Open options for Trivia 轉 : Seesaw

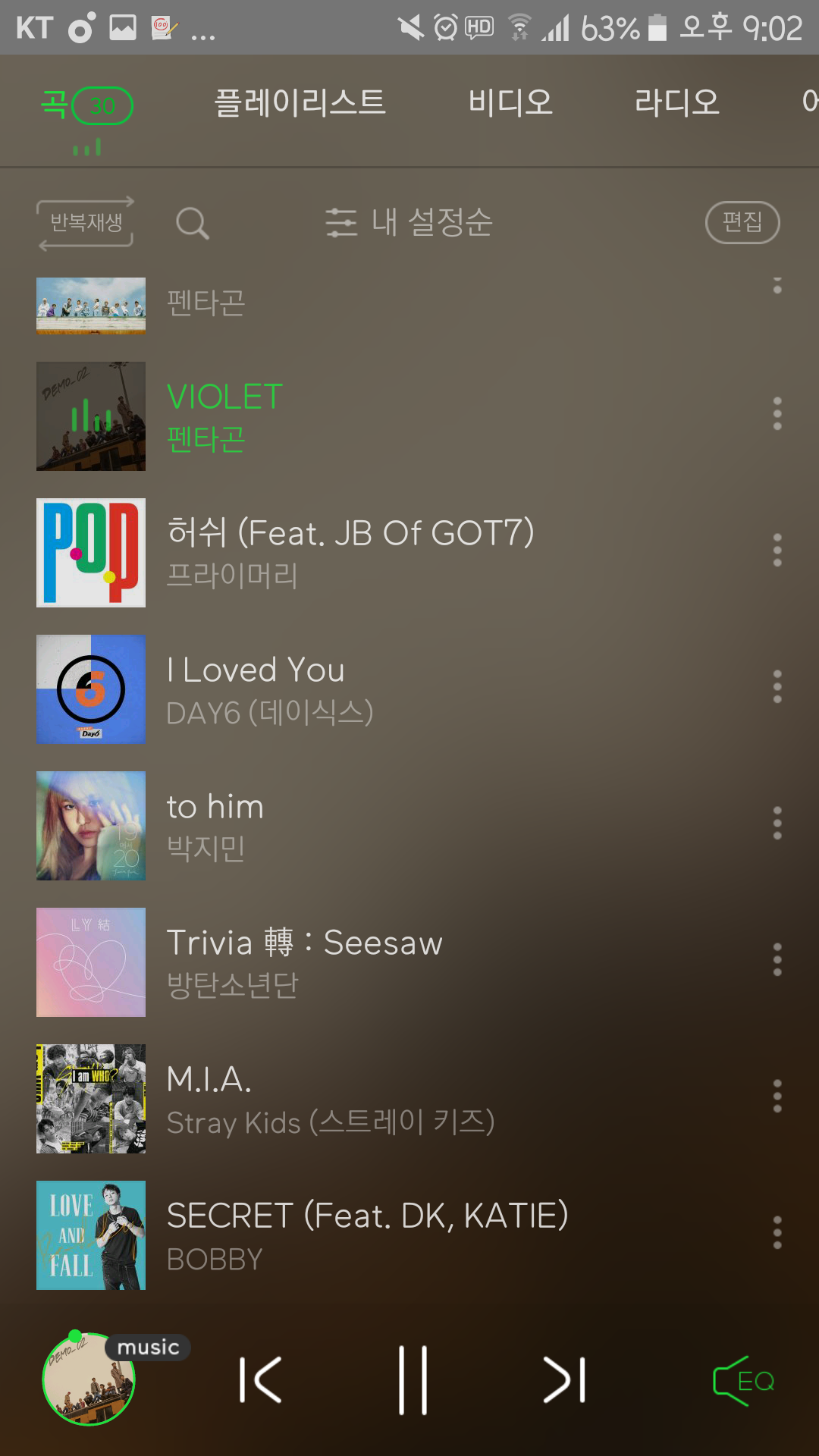(x=777, y=961)
